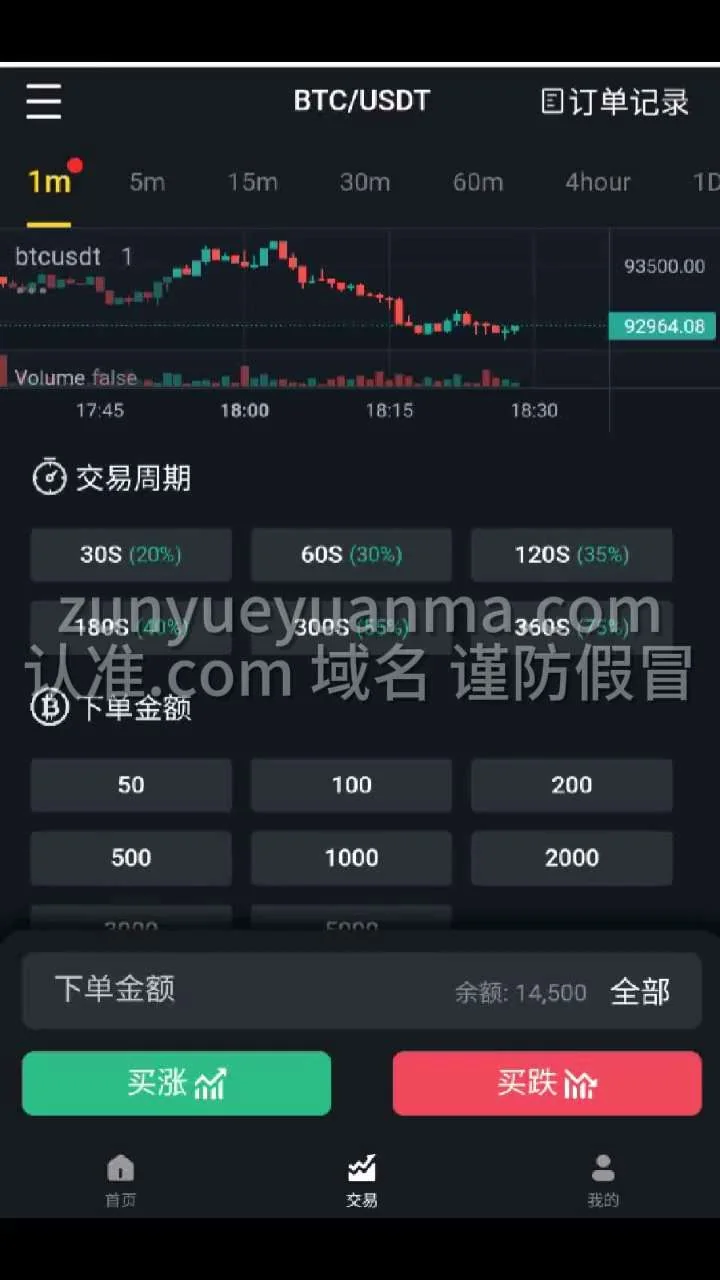Choose order amount 50

point(131,785)
